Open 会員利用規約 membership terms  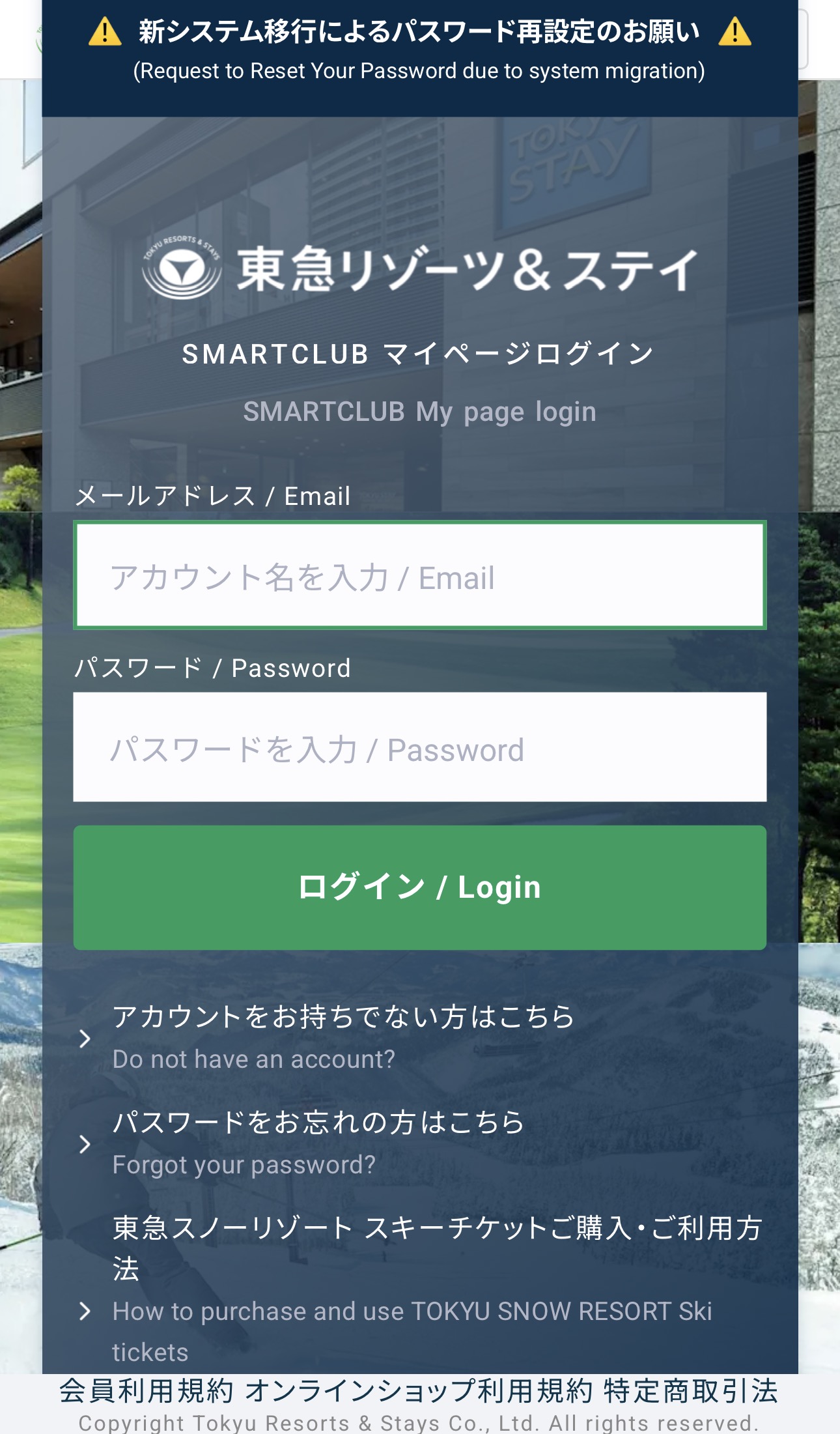point(147,1391)
